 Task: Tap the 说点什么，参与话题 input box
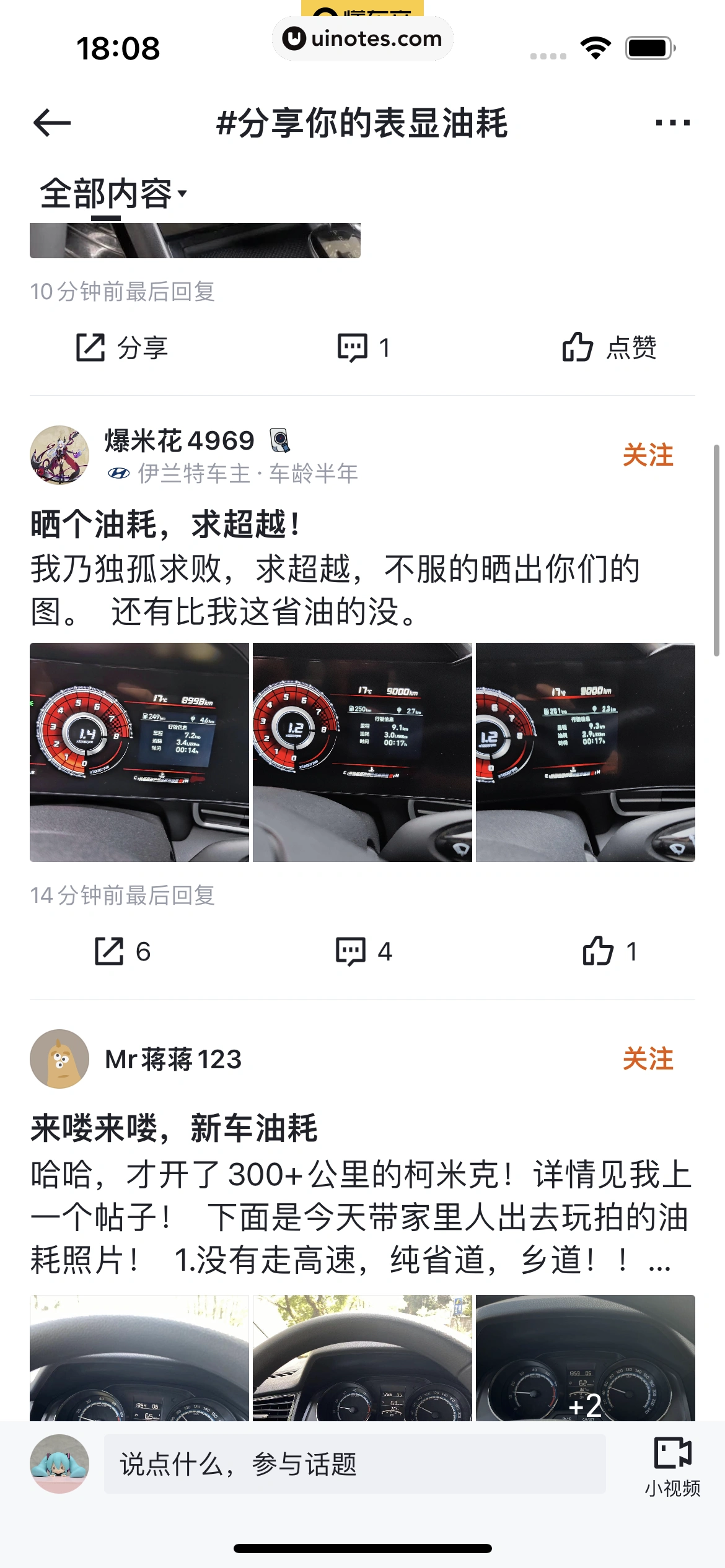coord(354,1464)
